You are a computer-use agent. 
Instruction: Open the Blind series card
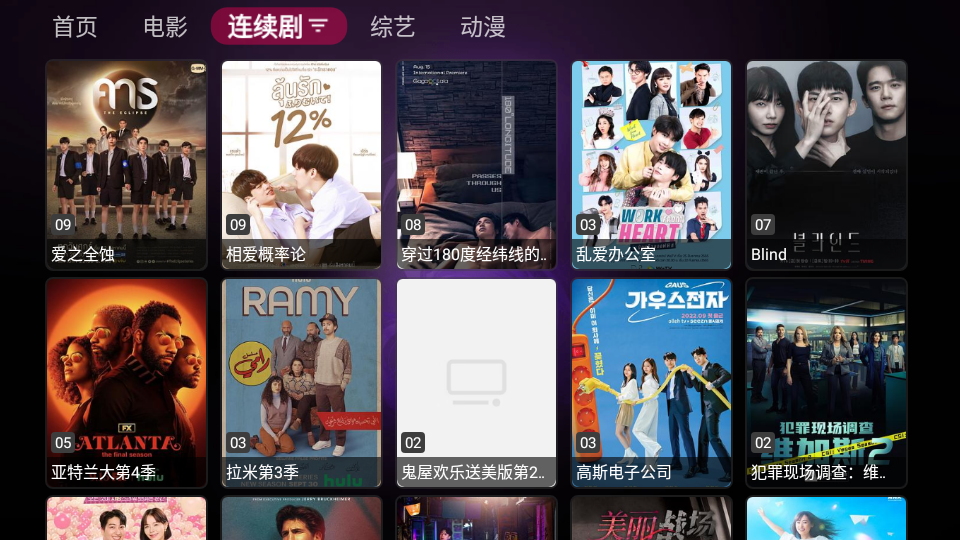point(826,165)
